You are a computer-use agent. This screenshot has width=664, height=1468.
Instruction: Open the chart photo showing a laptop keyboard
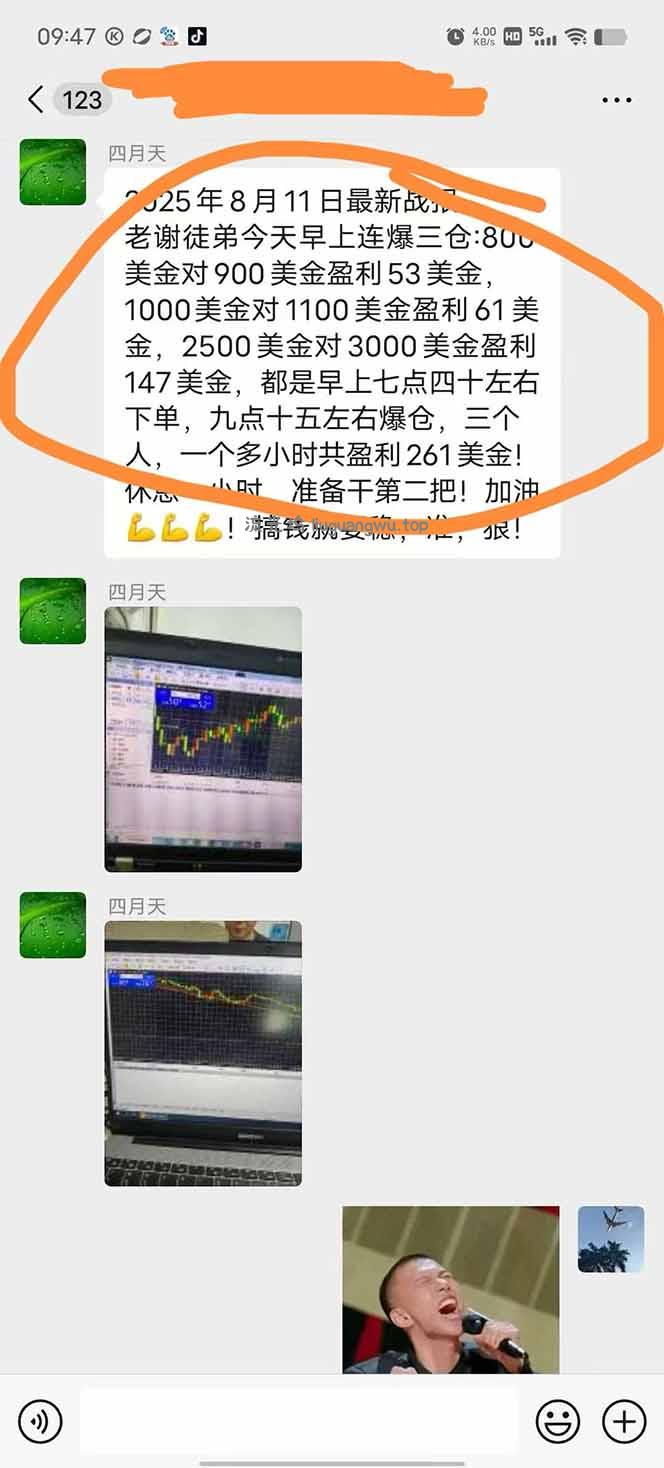tap(203, 1053)
